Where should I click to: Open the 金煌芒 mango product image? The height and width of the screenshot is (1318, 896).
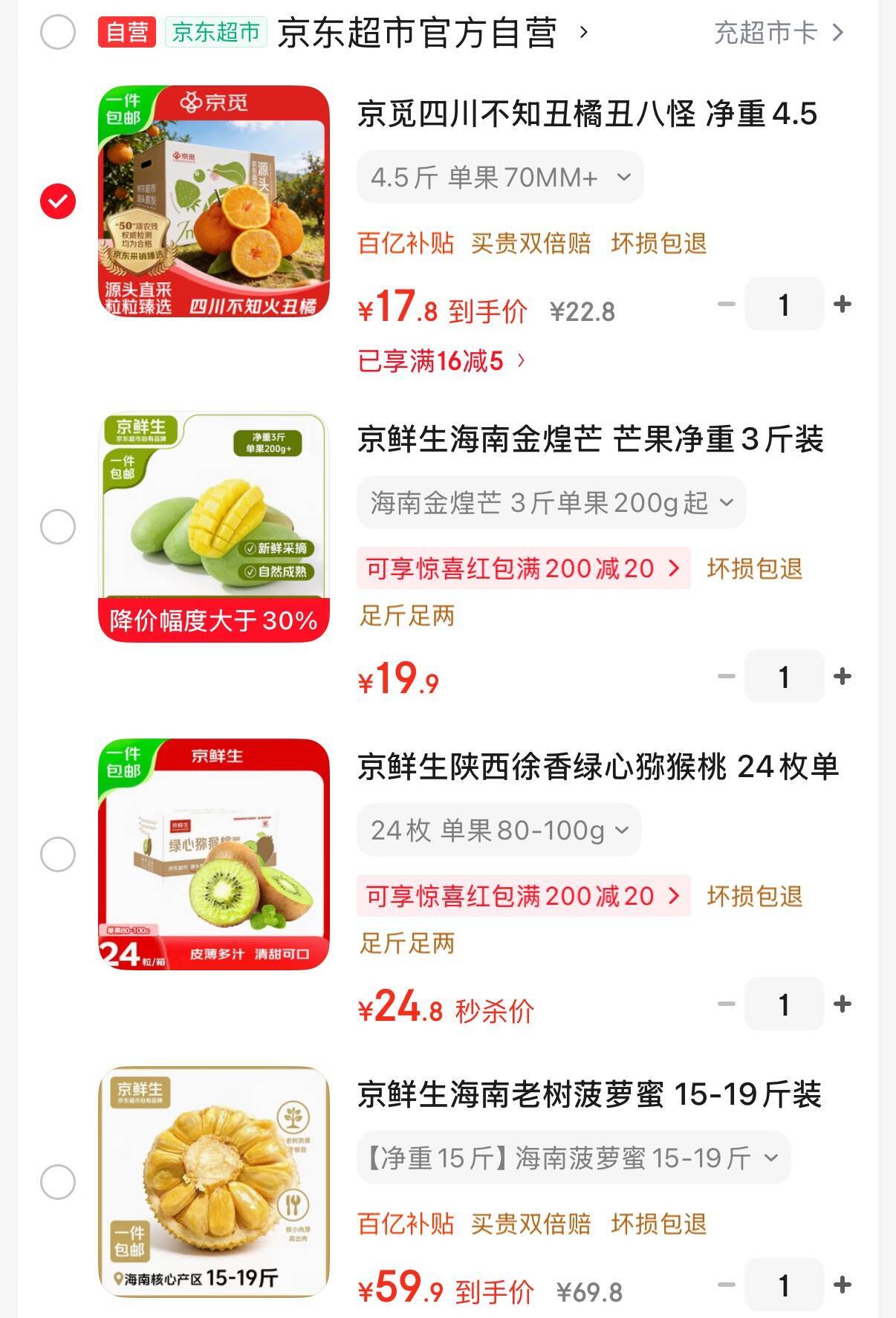[214, 527]
